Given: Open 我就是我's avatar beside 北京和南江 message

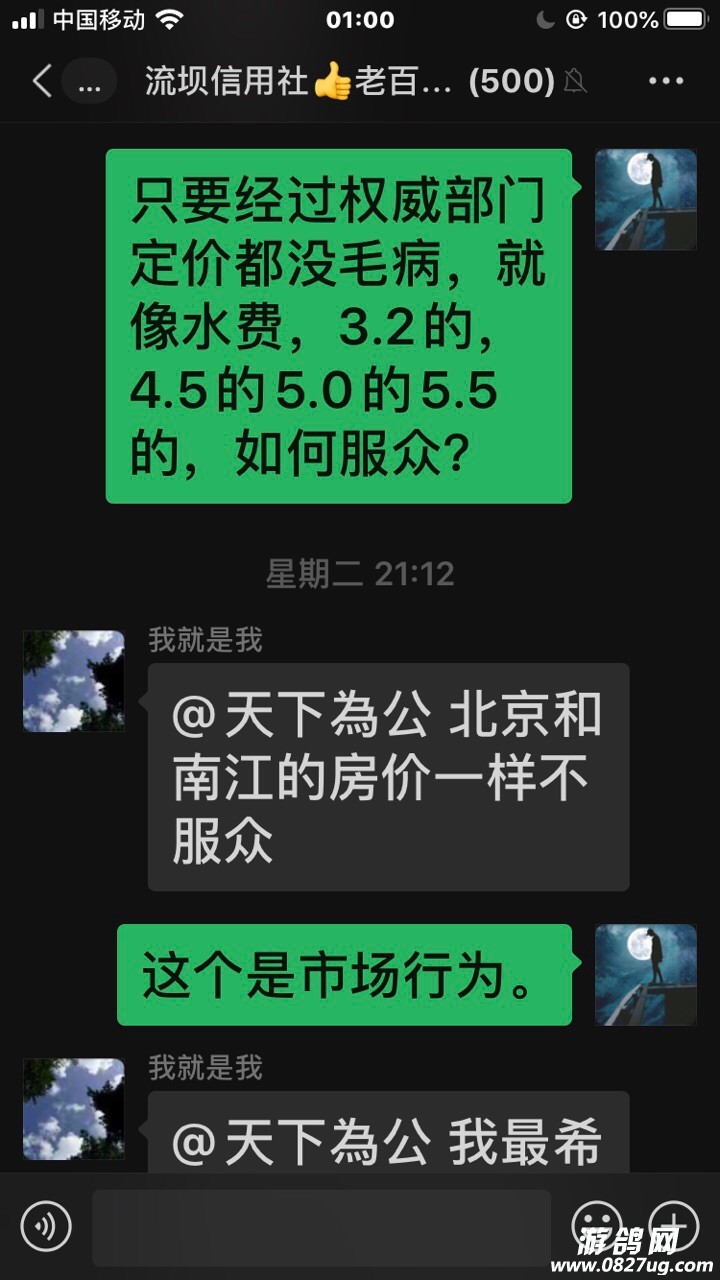Looking at the screenshot, I should [73, 680].
